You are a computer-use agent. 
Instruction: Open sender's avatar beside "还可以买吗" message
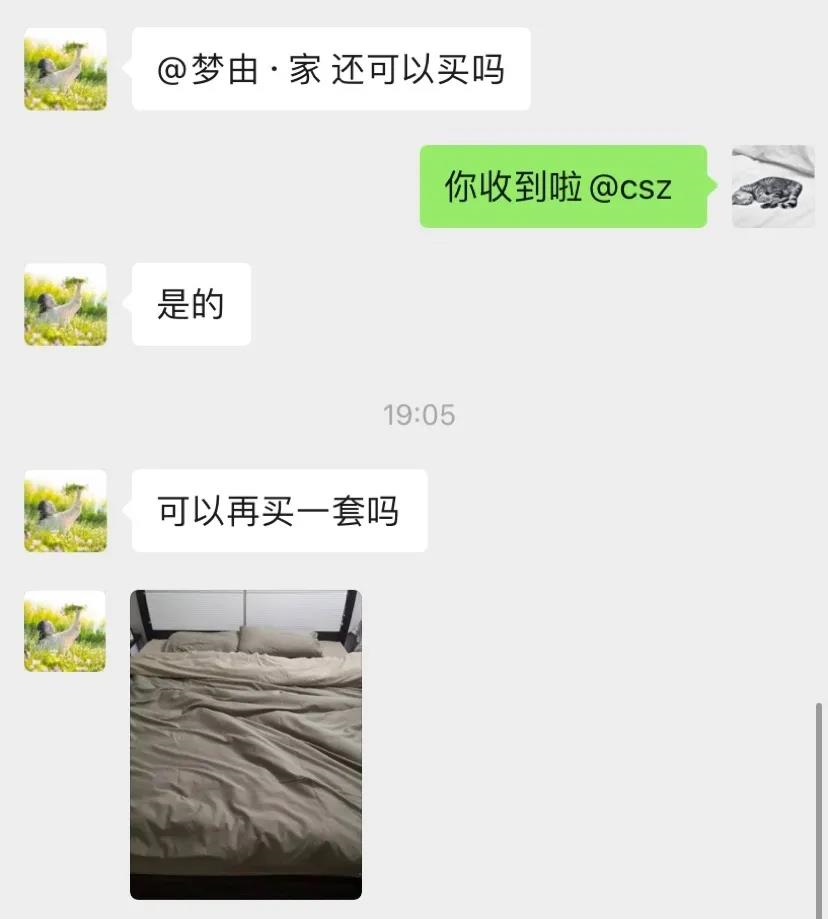[x=65, y=69]
